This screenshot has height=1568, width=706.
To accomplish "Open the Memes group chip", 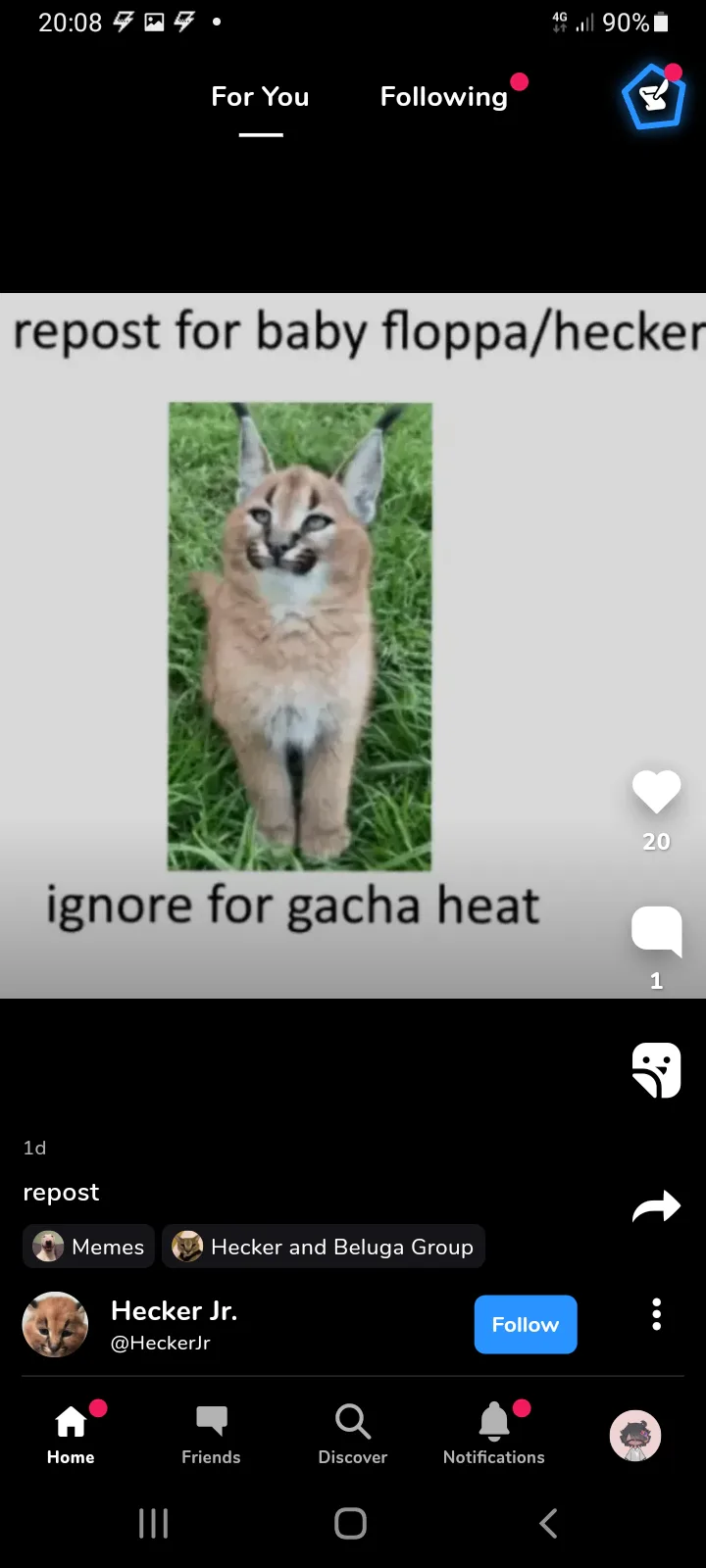I will pos(88,1247).
